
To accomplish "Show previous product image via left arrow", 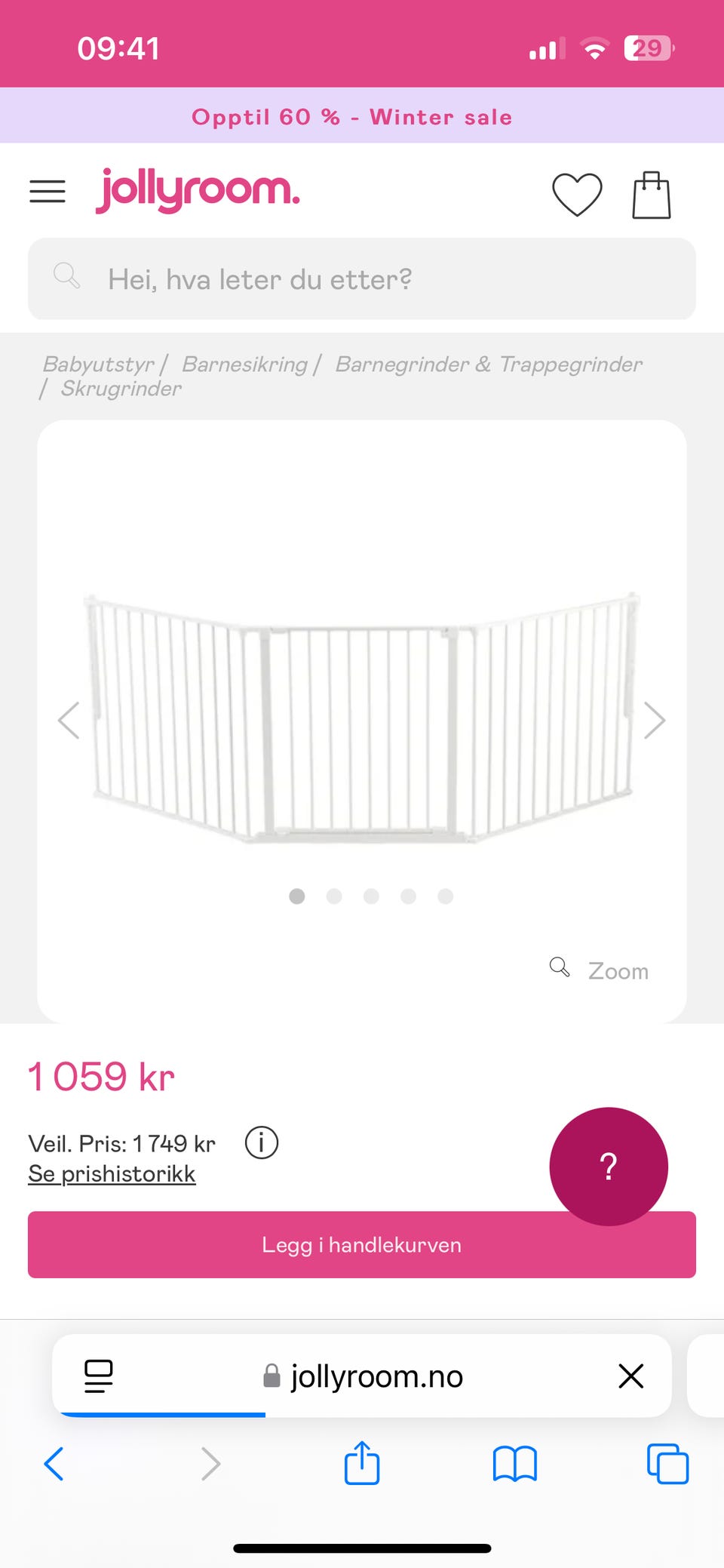I will (69, 720).
